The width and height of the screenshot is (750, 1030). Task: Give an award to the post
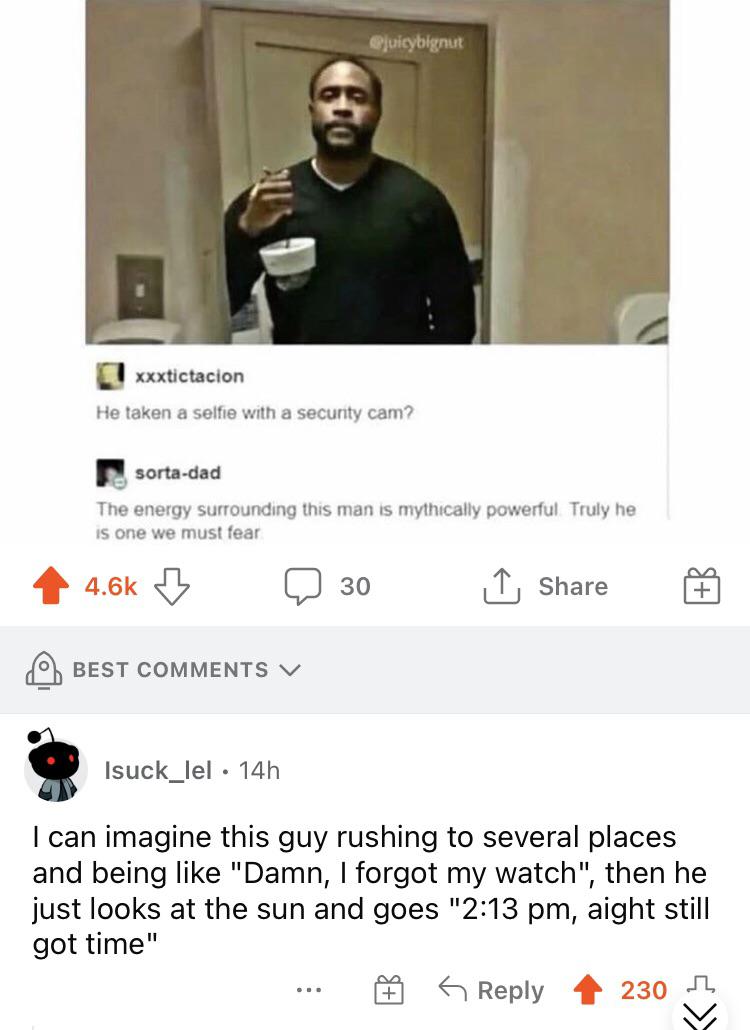coord(702,586)
